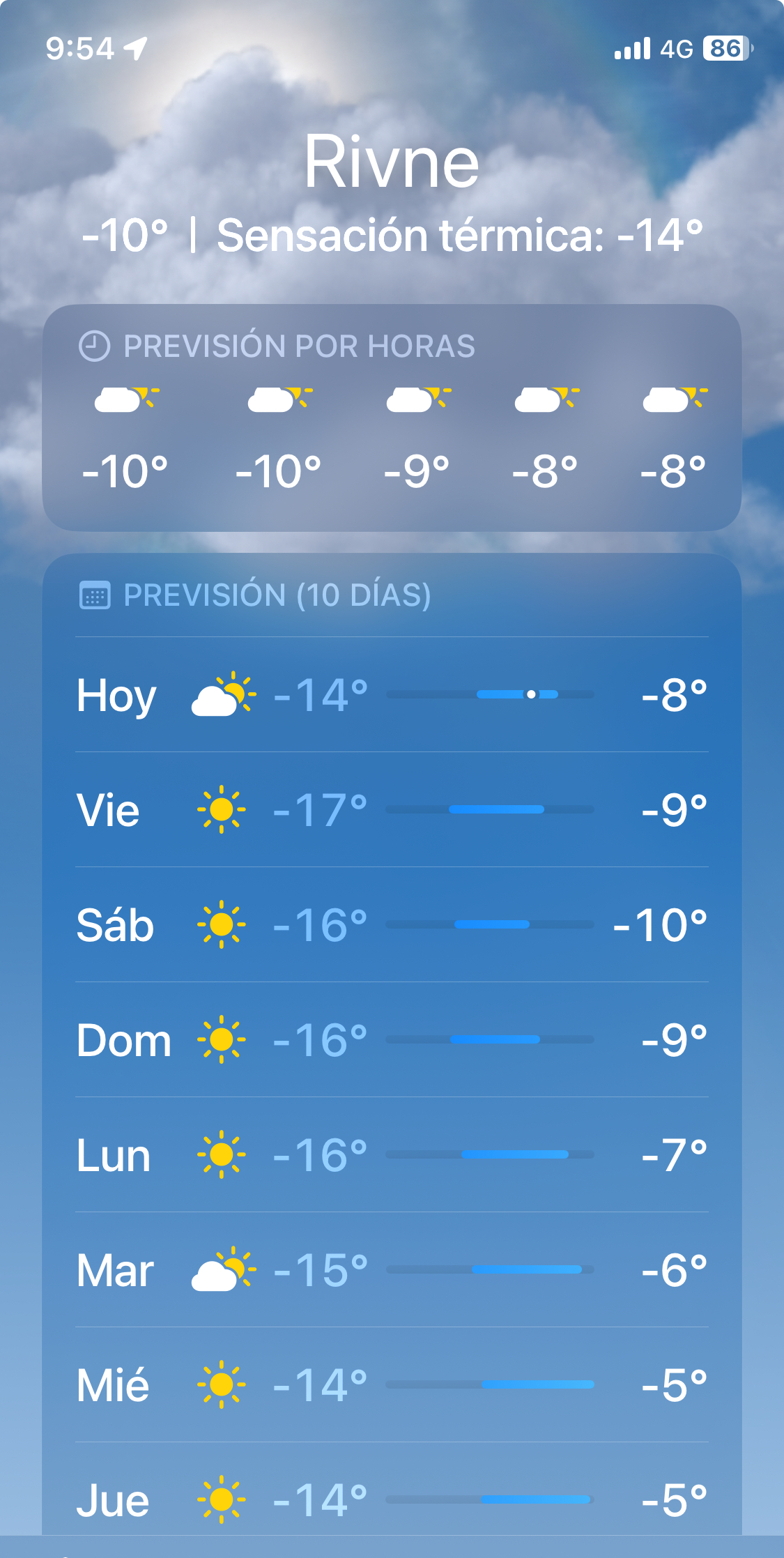Screen dimensions: 784x1558
Task: Open the Mié forecast row
Action: (392, 1385)
